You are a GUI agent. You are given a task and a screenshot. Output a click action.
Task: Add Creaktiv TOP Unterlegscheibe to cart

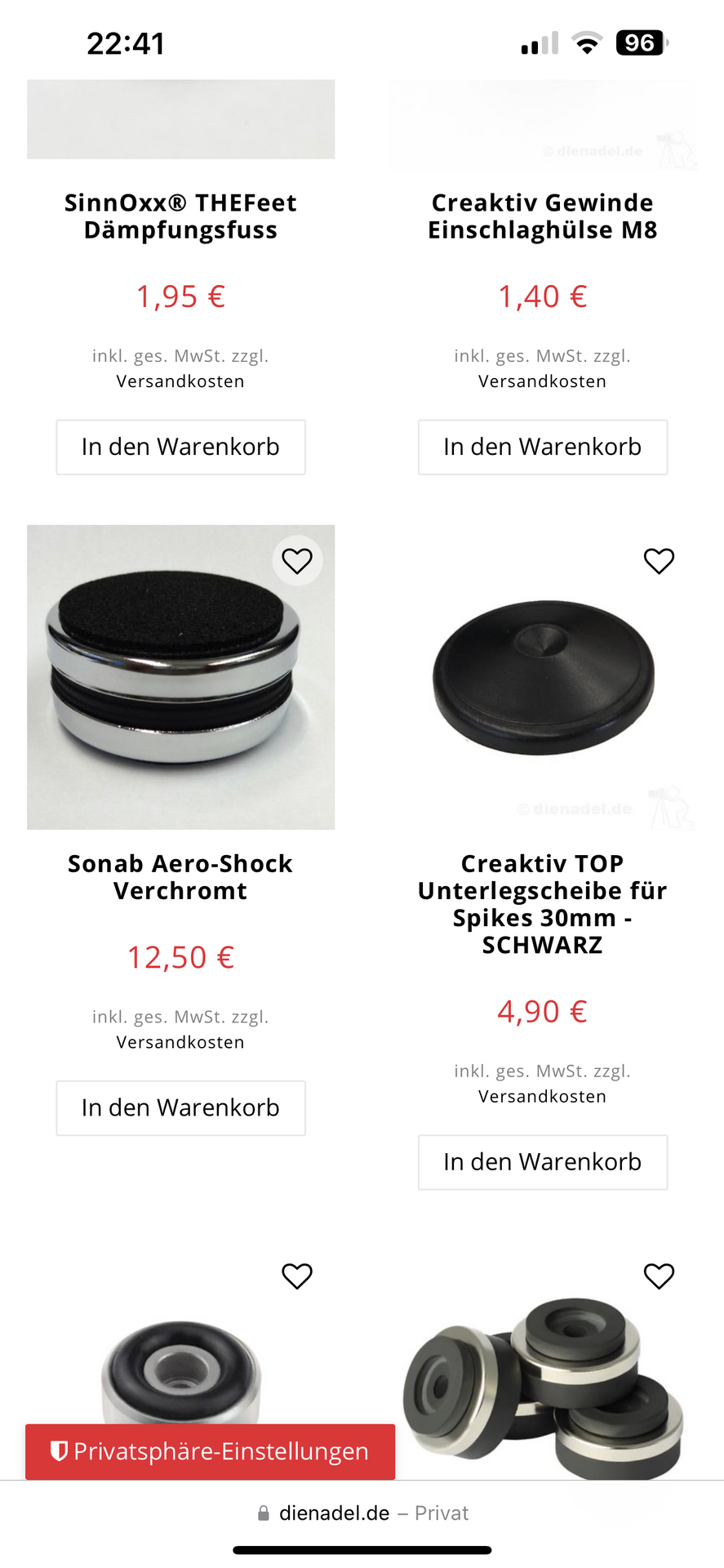[543, 1161]
